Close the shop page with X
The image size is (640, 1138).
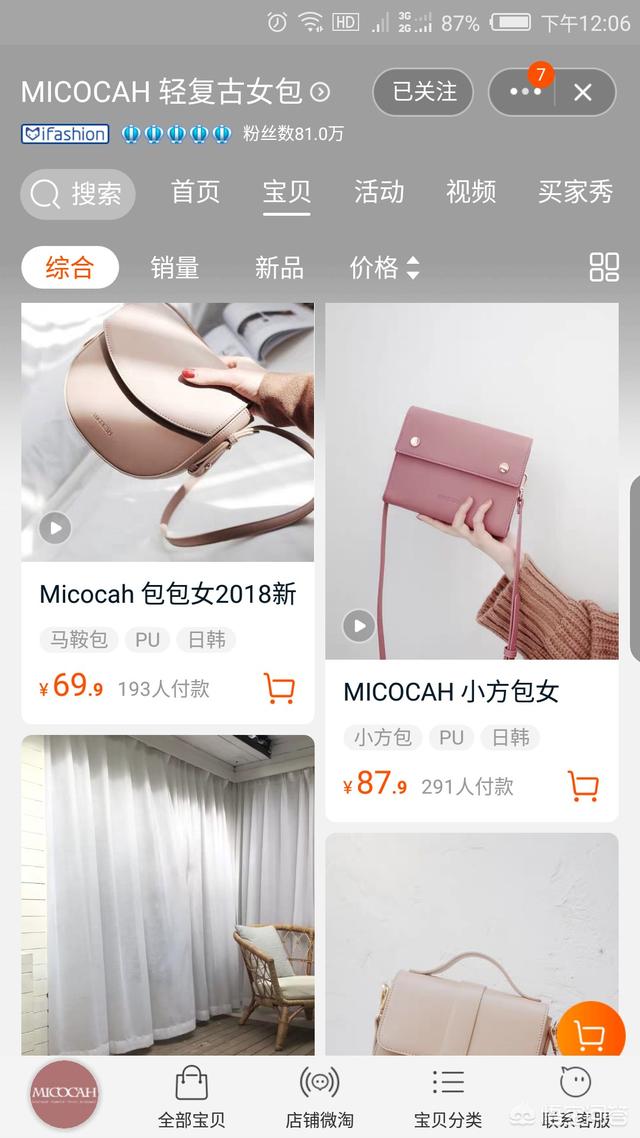point(583,93)
